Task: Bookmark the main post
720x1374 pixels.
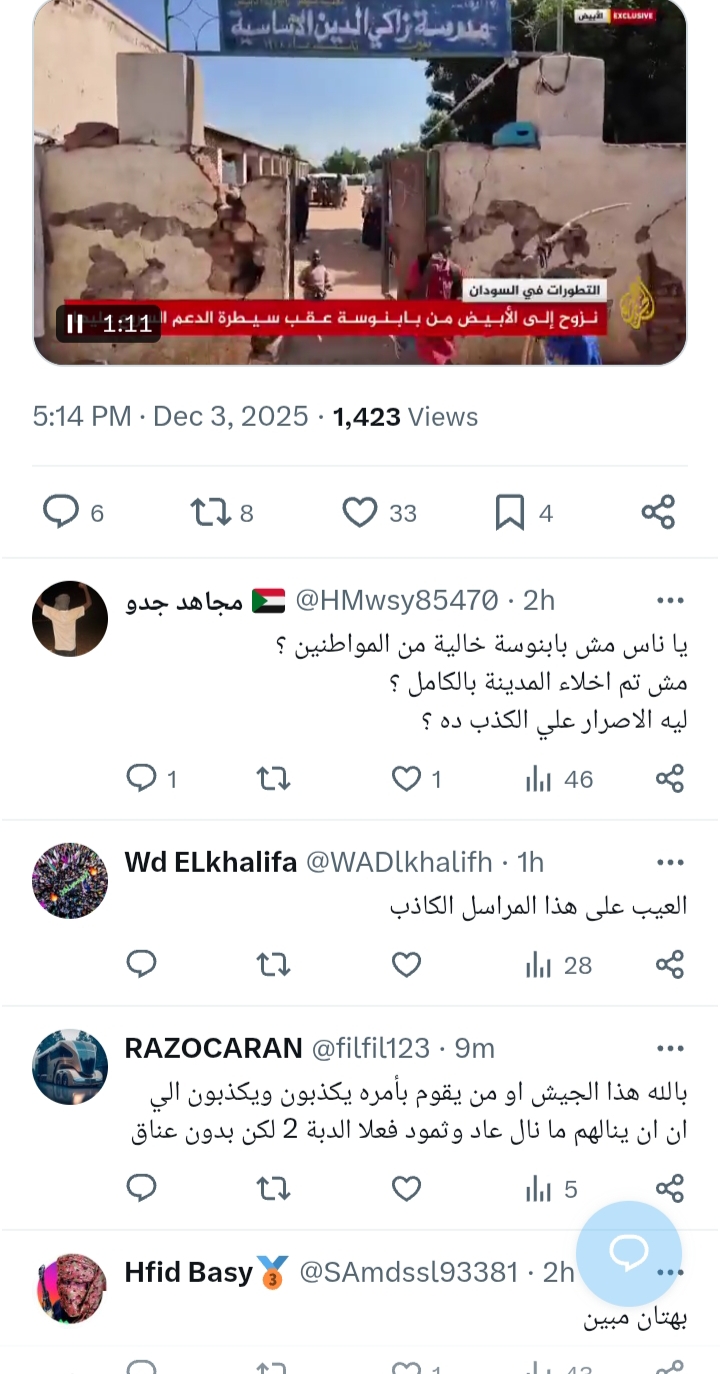Action: pos(510,512)
